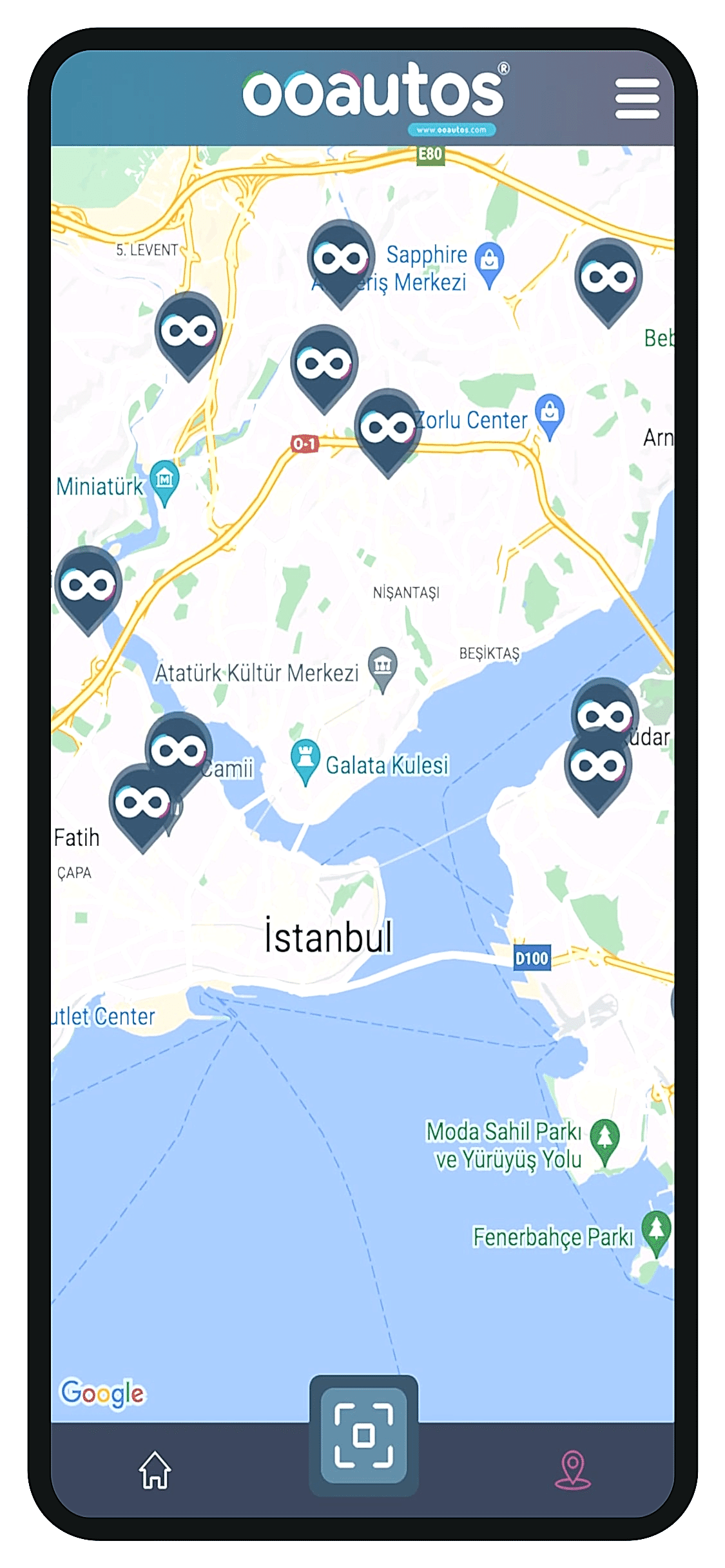Open the hamburger menu
Viewport: 725px width, 1568px height.
636,99
